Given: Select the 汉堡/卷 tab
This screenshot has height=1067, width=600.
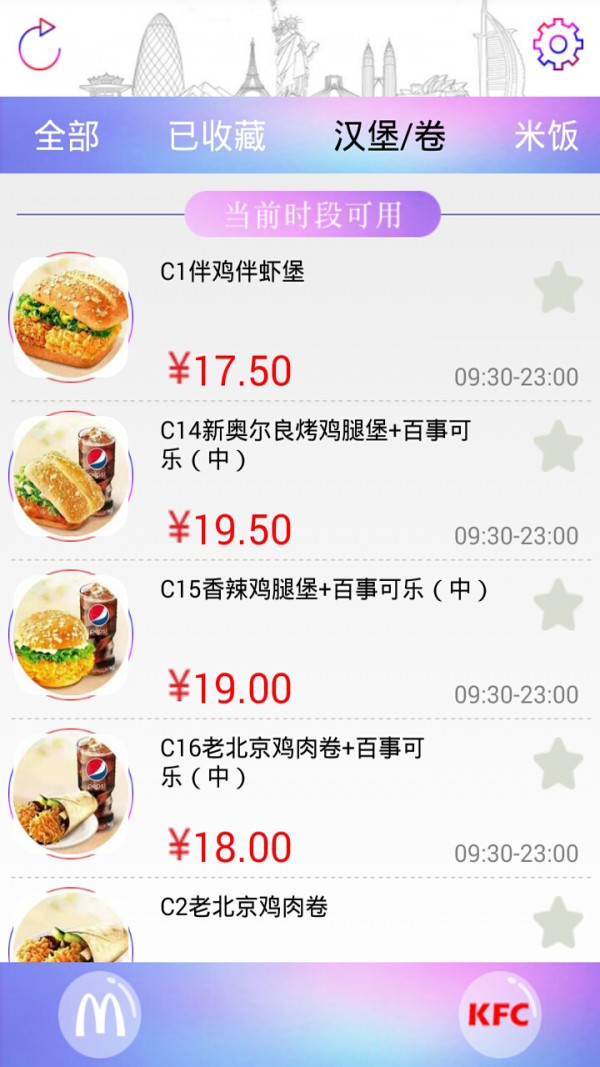Looking at the screenshot, I should click(x=389, y=136).
